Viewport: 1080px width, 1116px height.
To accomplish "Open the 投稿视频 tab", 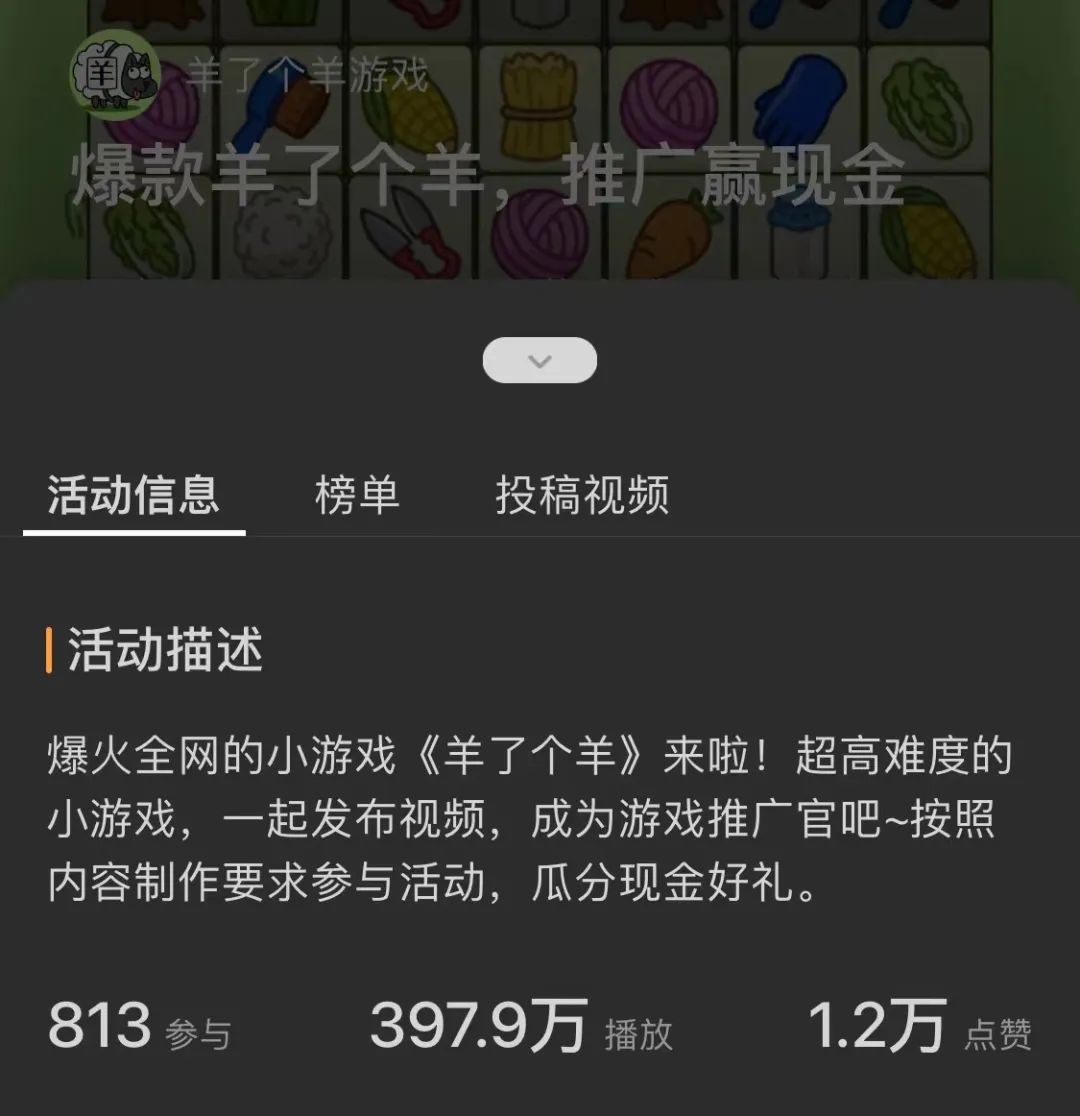I will tap(582, 495).
